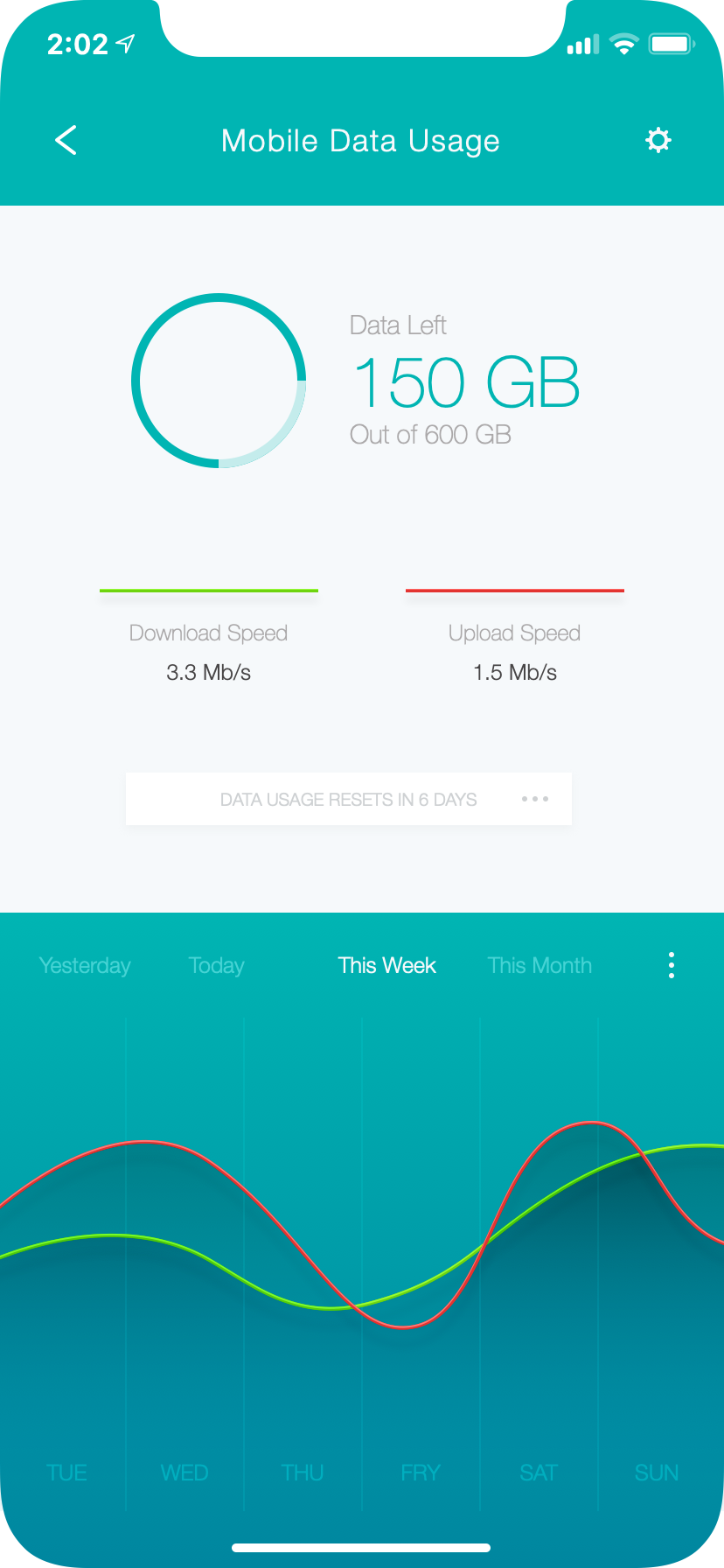Go back using the arrow icon
Image resolution: width=724 pixels, height=1568 pixels.
66,140
